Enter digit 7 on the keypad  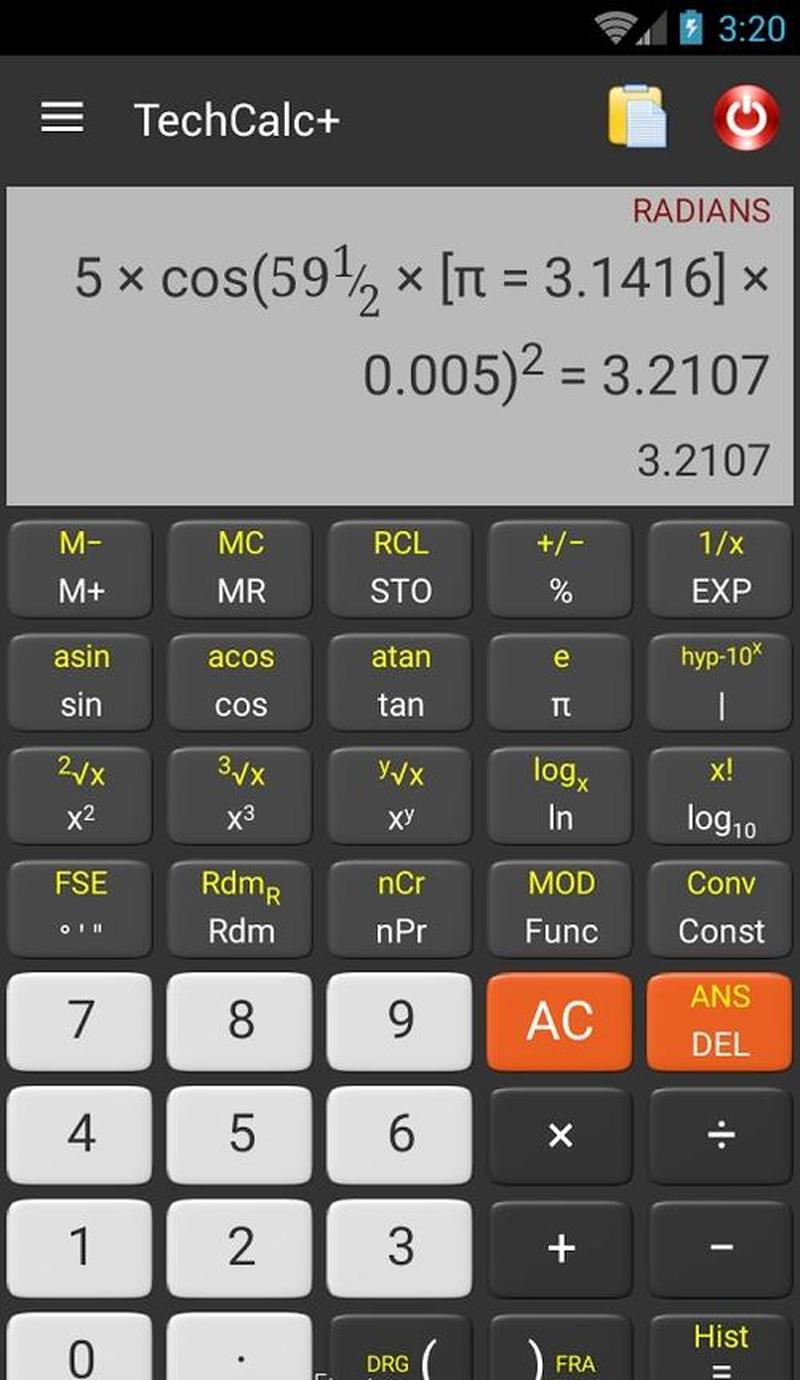click(80, 1021)
